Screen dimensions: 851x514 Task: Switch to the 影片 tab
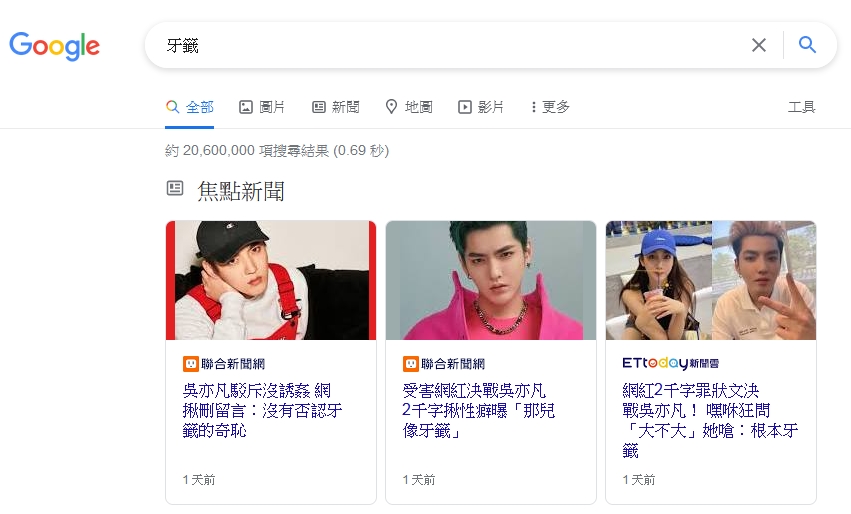pyautogui.click(x=481, y=107)
